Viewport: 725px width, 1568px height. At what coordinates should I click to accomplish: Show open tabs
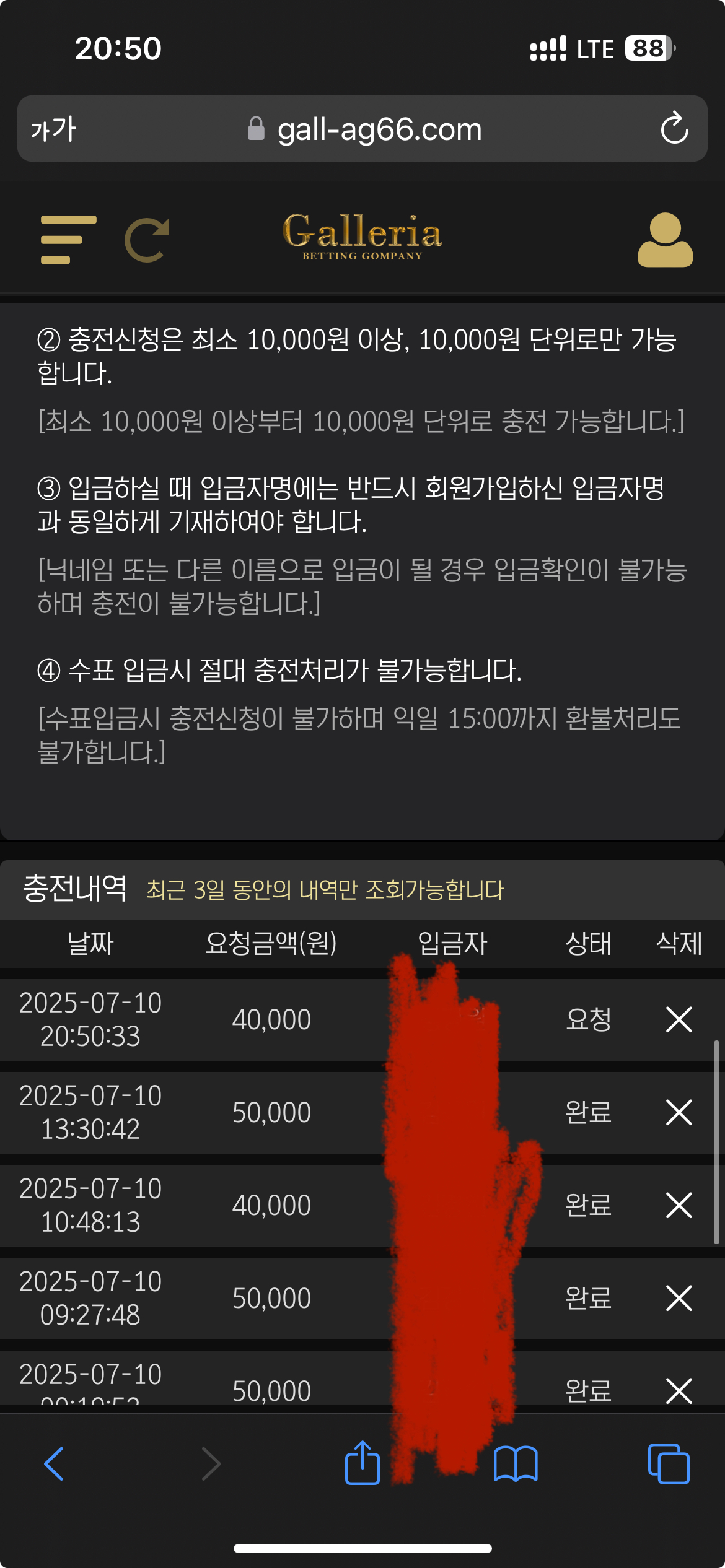pyautogui.click(x=668, y=1464)
